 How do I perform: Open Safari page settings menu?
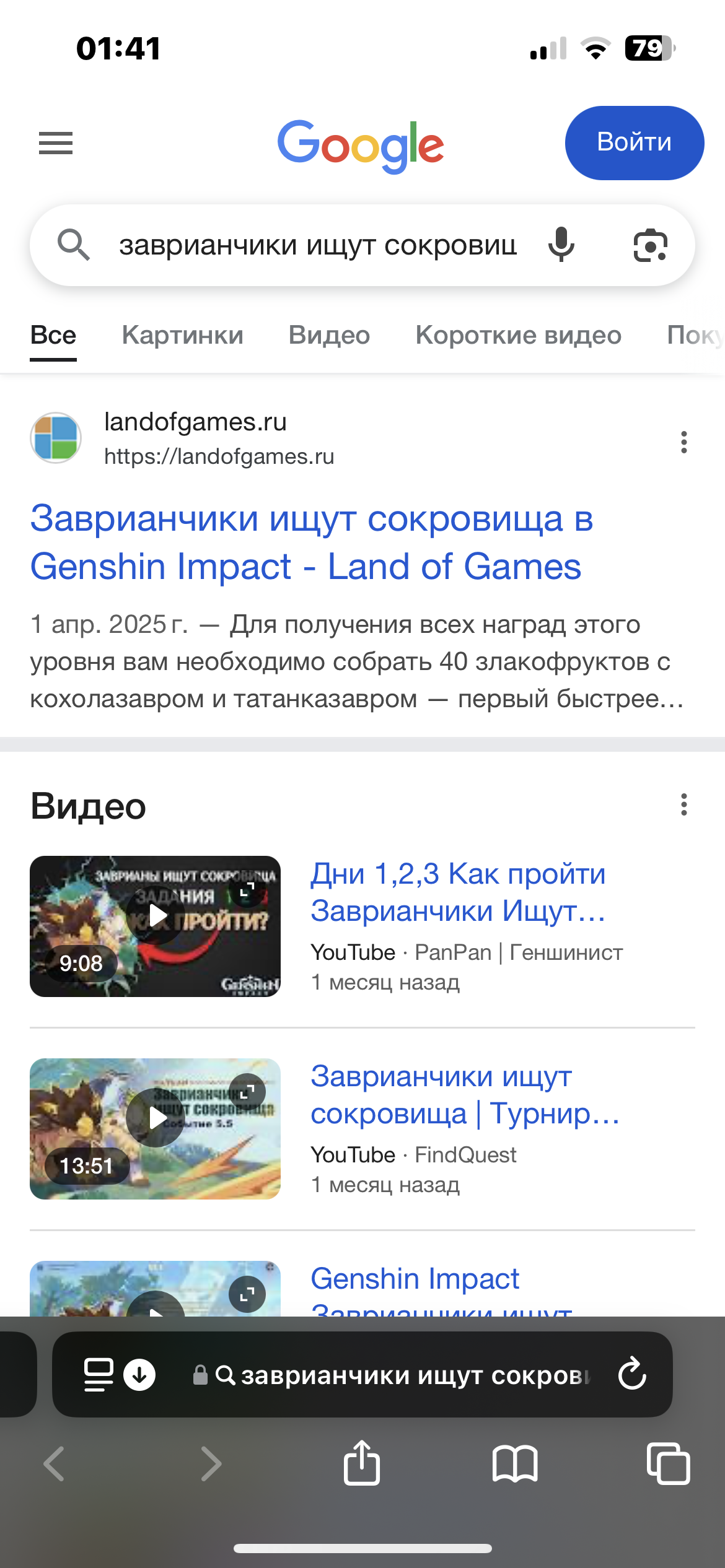pos(99,1375)
